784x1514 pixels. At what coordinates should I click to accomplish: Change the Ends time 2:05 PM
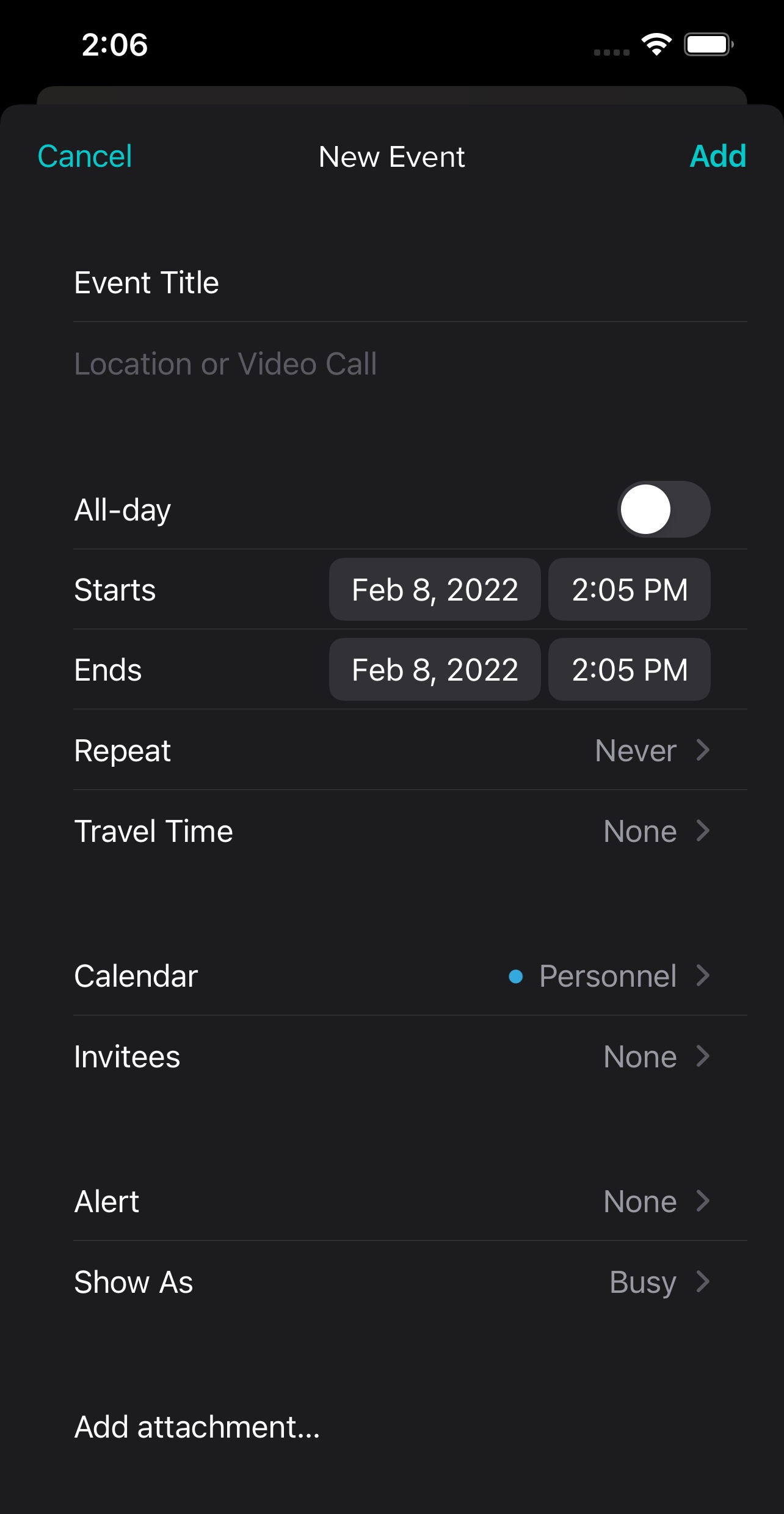pos(629,670)
